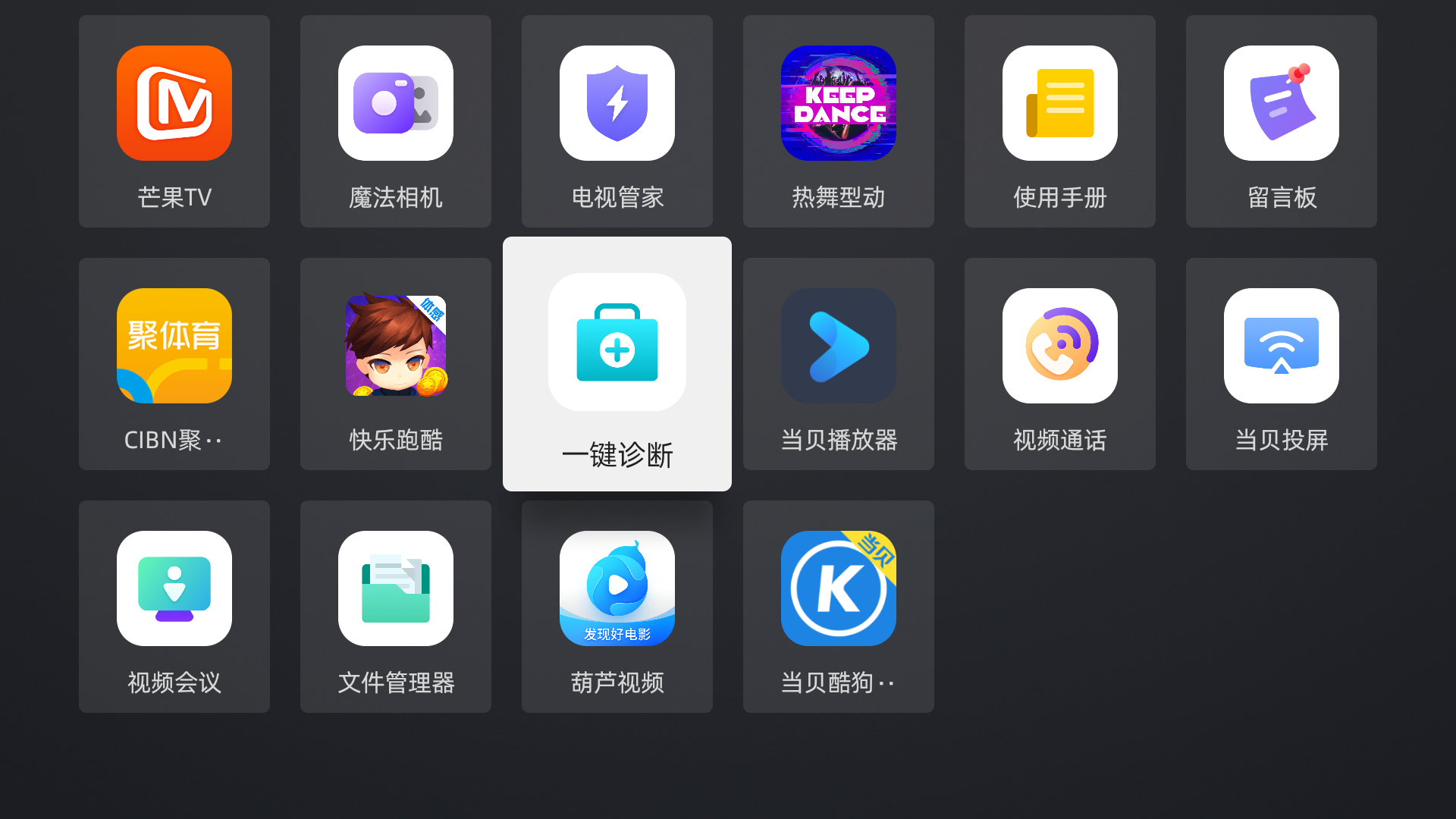Screen dimensions: 1456x819
Task: Open 葫芦视频 video app
Action: (x=617, y=607)
